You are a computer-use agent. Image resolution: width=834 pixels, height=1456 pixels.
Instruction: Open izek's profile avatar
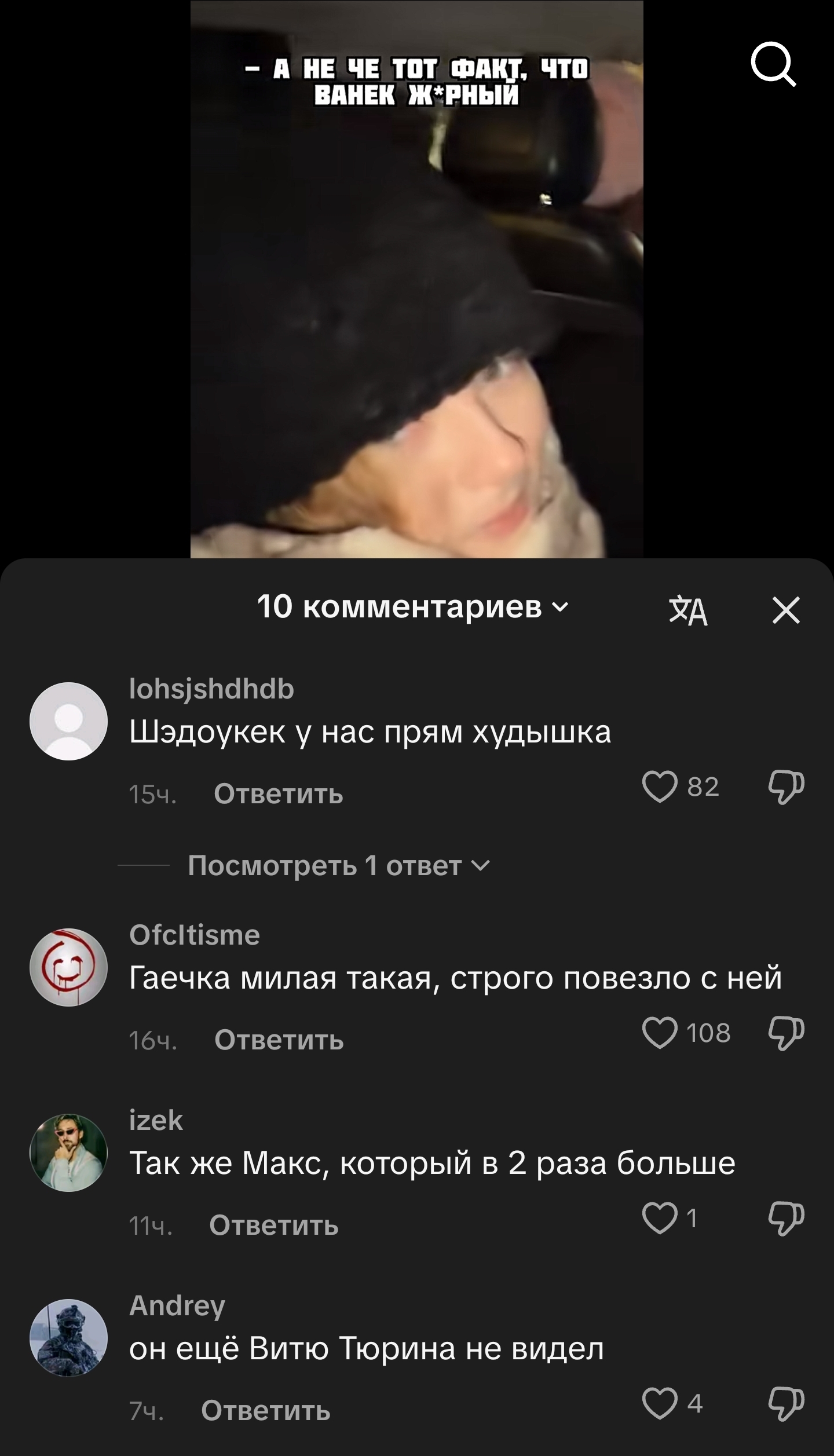(x=68, y=1153)
